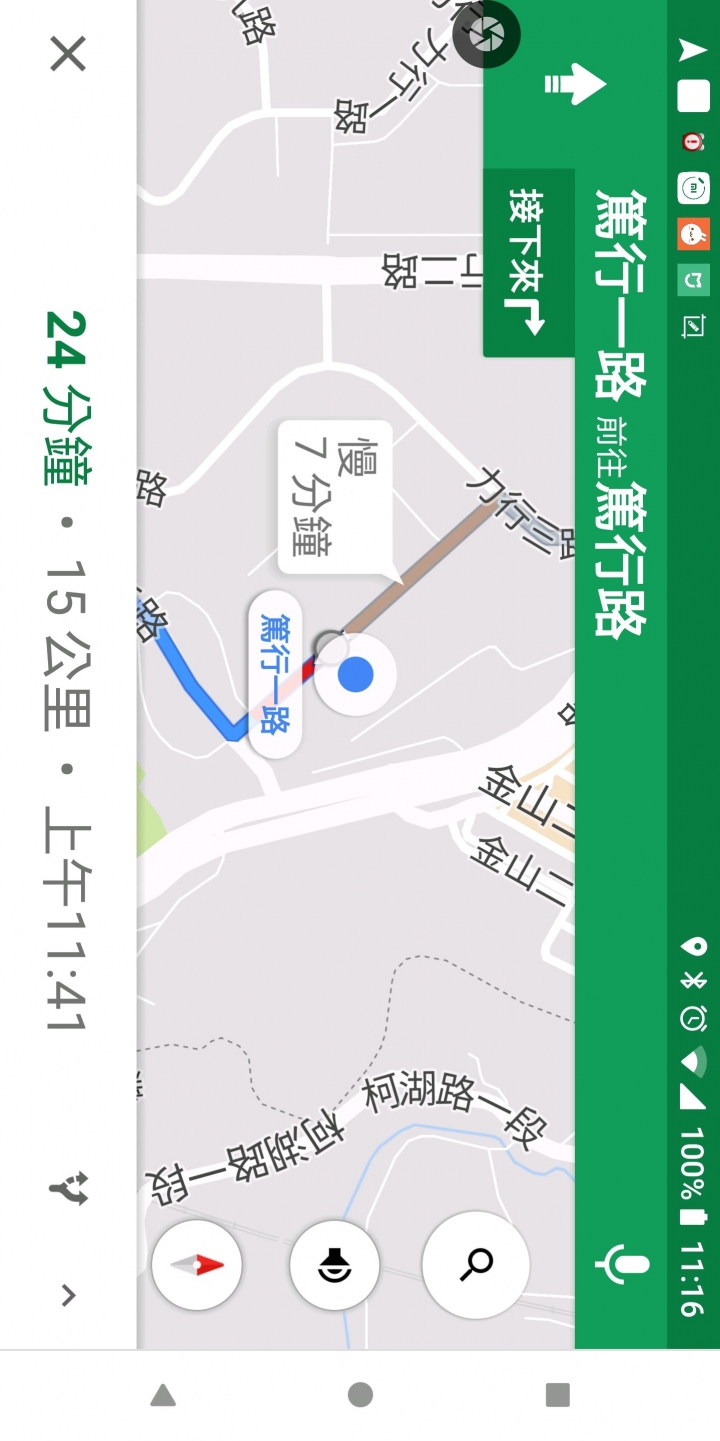View alternate routes icon
This screenshot has width=720, height=1441.
(68, 1190)
